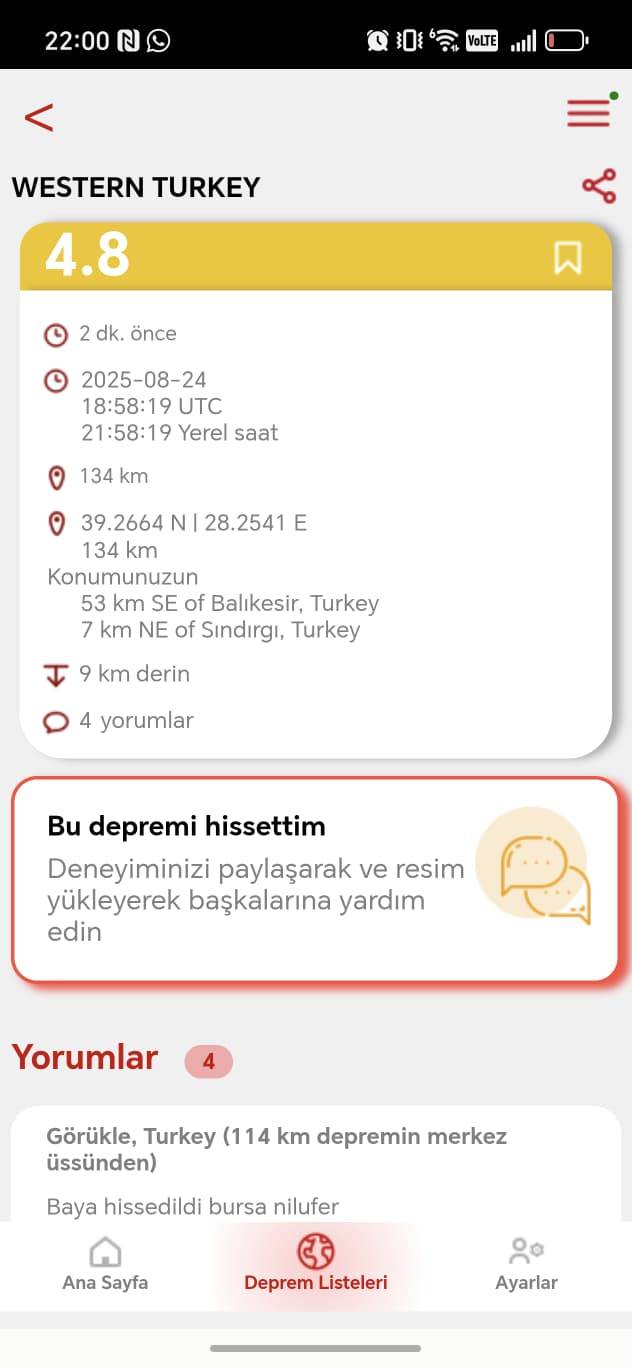Bookmark the 4.8 magnitude earthquake
The image size is (632, 1368).
tap(567, 257)
